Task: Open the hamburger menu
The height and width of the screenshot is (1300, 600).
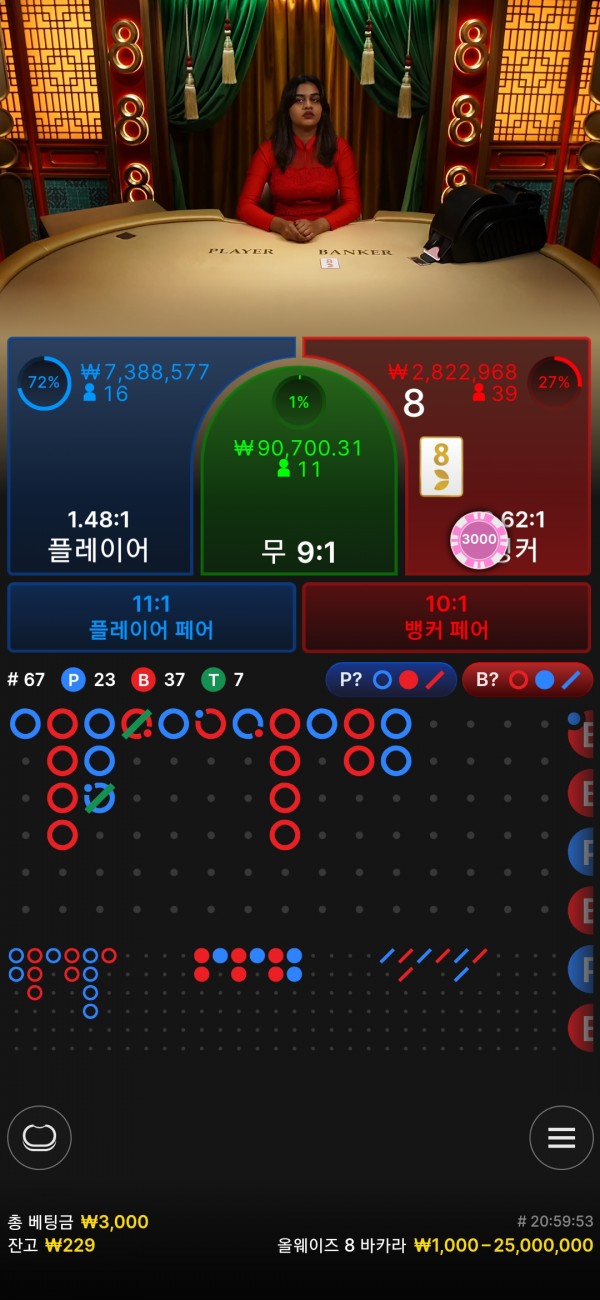Action: point(561,1138)
